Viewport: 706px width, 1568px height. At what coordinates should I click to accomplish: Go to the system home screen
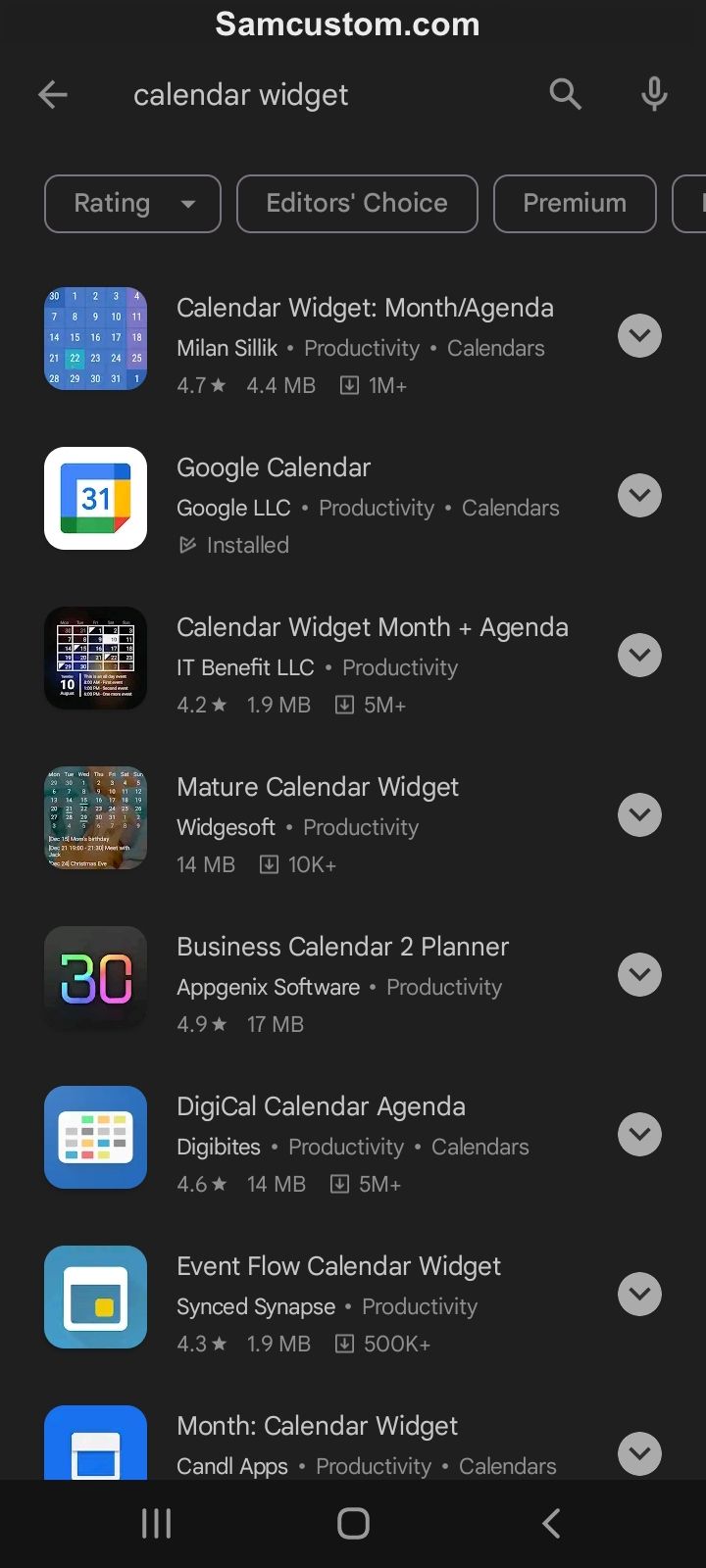(353, 1523)
